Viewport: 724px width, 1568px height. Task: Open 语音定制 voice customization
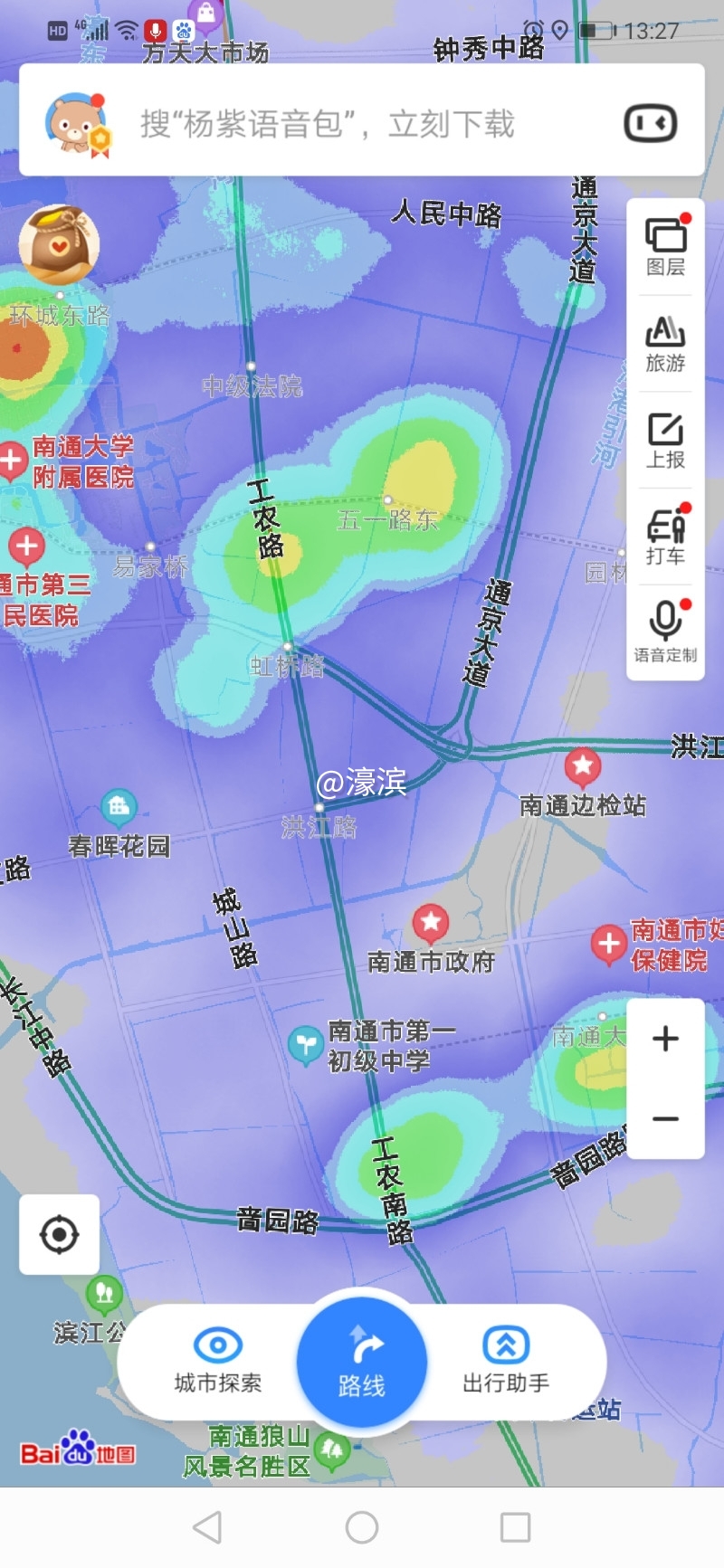[665, 632]
